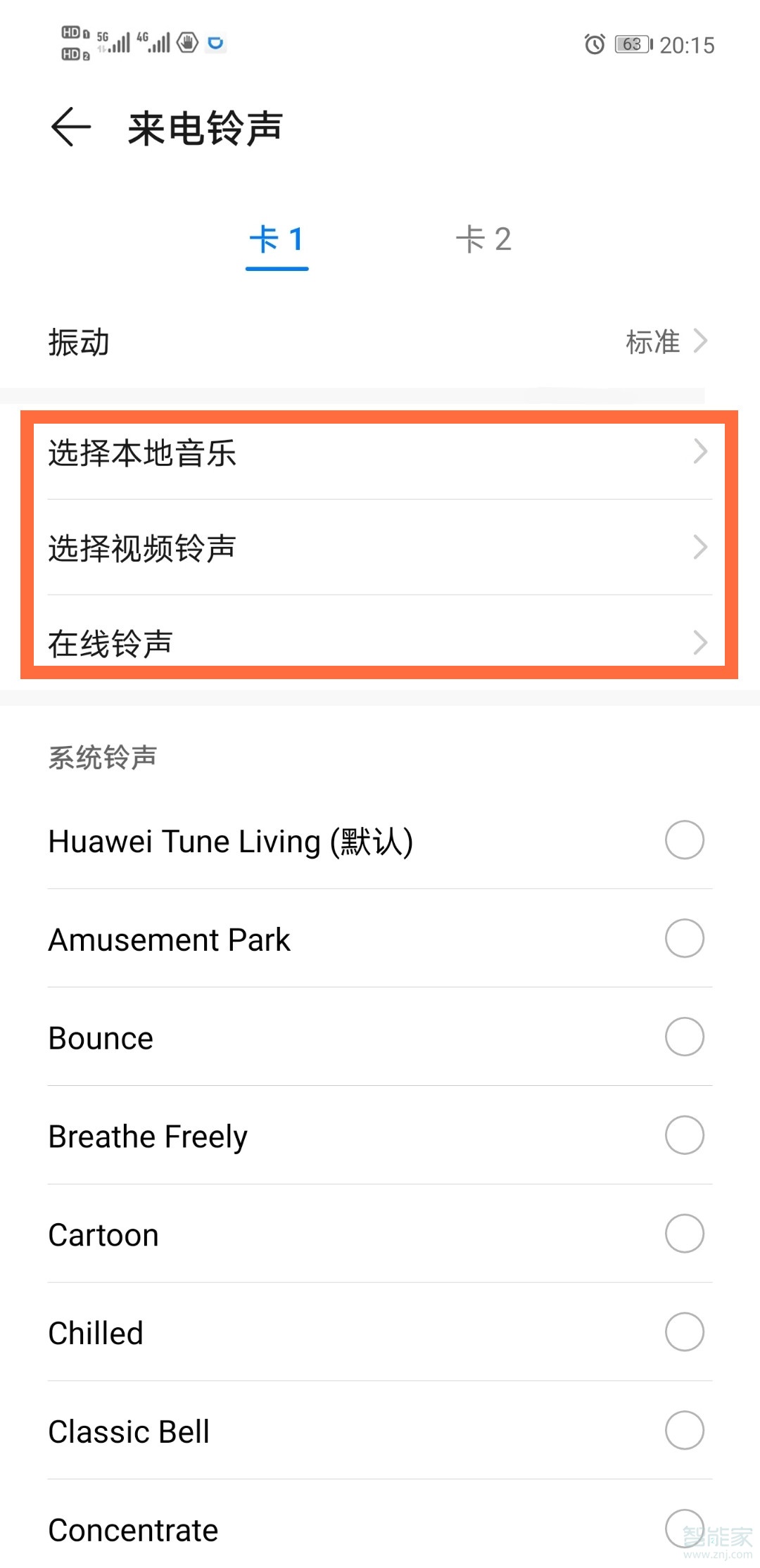This screenshot has width=760, height=1568.
Task: Choose Amusement Park ringtone
Action: click(380, 939)
